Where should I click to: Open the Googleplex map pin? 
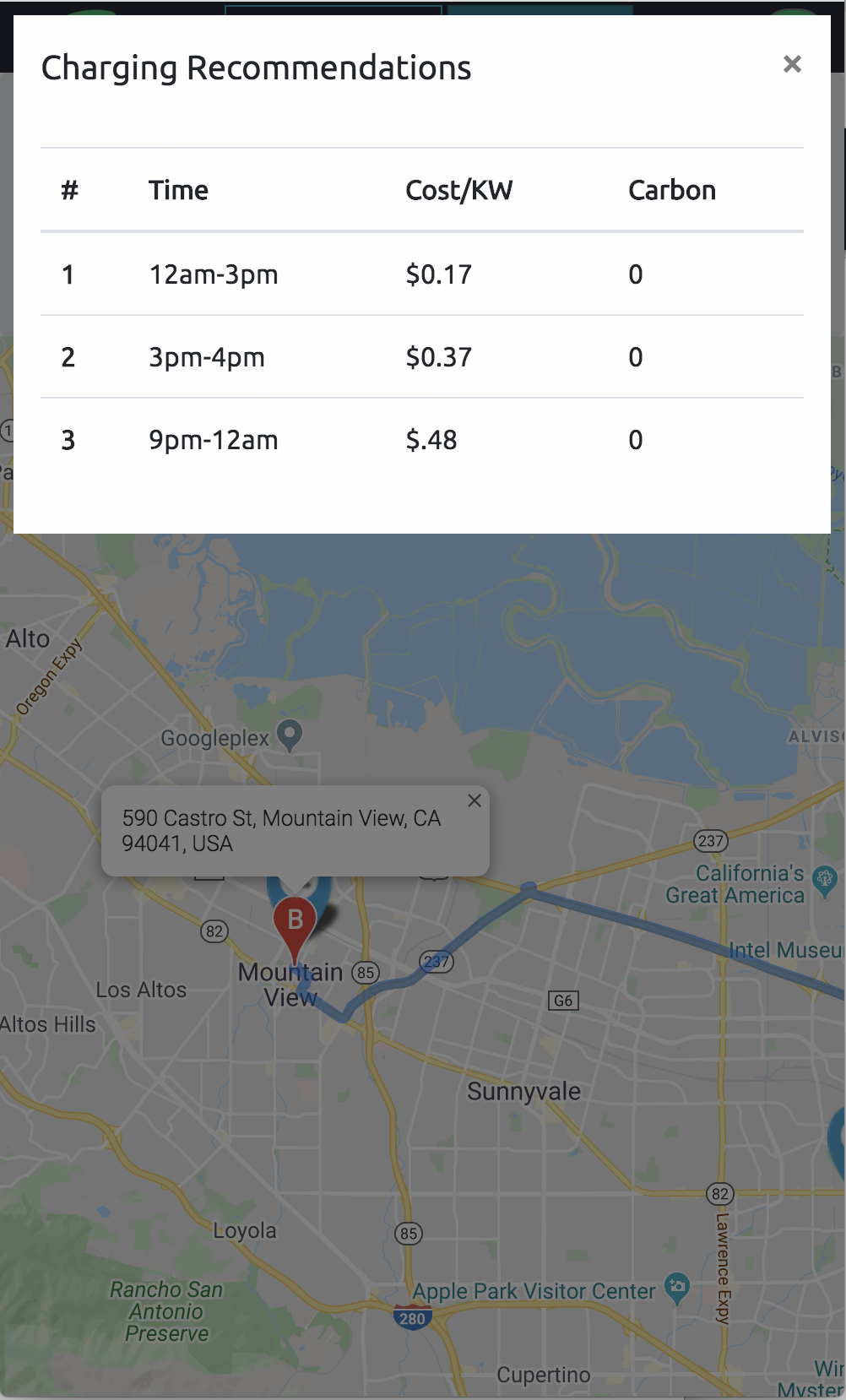click(x=290, y=735)
